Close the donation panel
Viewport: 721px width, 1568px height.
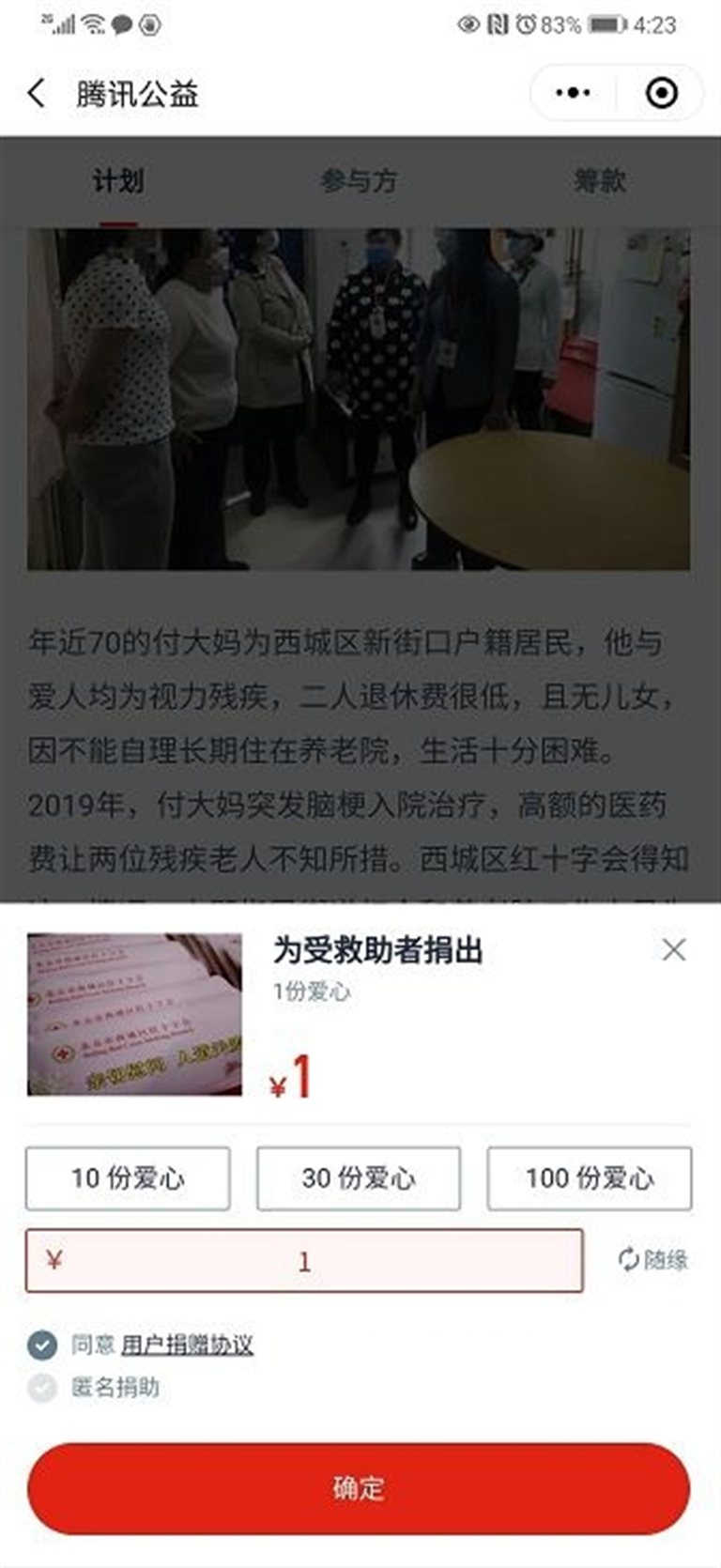[673, 950]
